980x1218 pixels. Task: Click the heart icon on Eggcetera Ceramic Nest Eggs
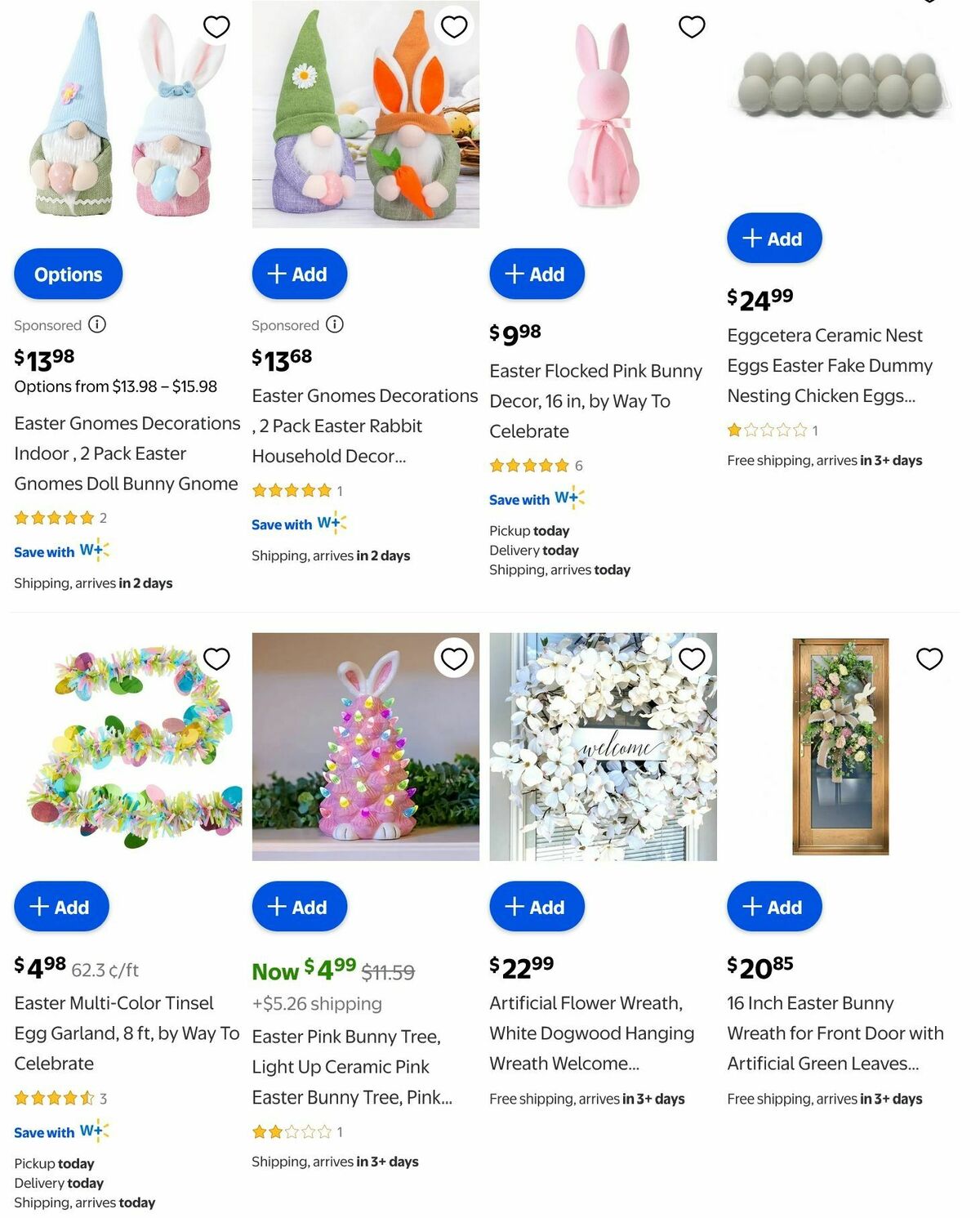point(928,4)
